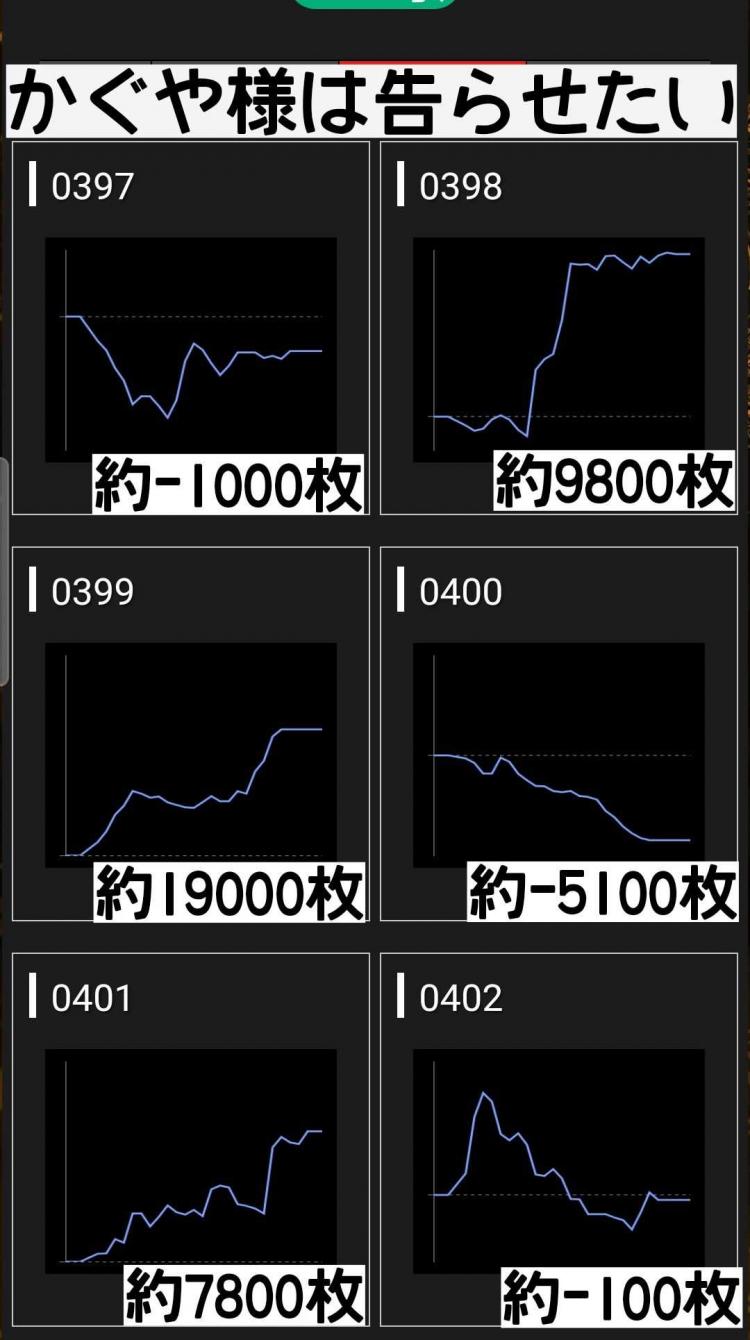
Task: View details of machine 0398
Action: [x=558, y=328]
